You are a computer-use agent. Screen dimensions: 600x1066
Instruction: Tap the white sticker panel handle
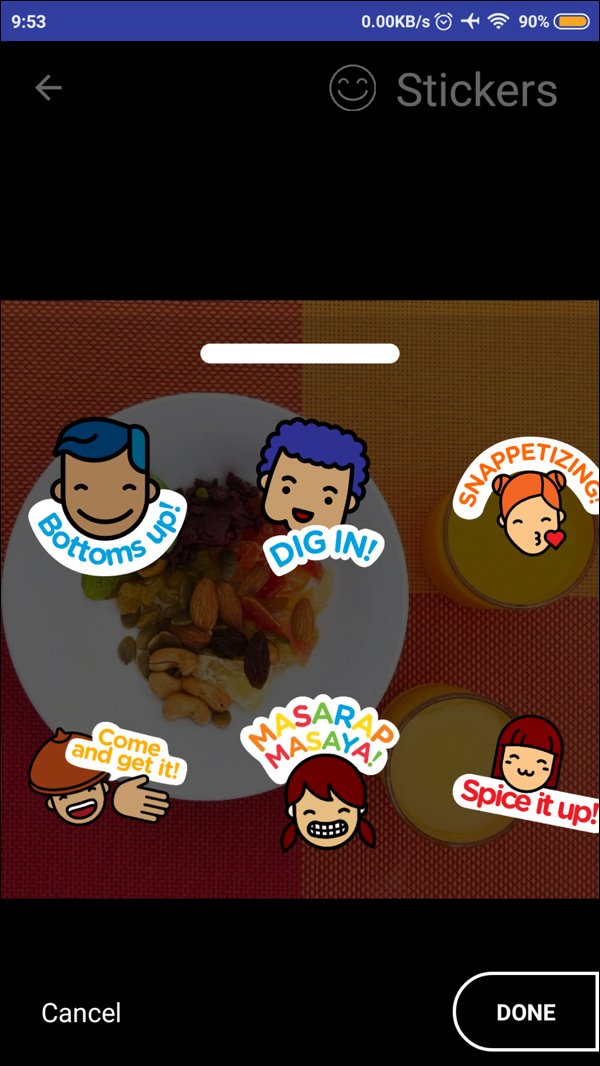(300, 353)
